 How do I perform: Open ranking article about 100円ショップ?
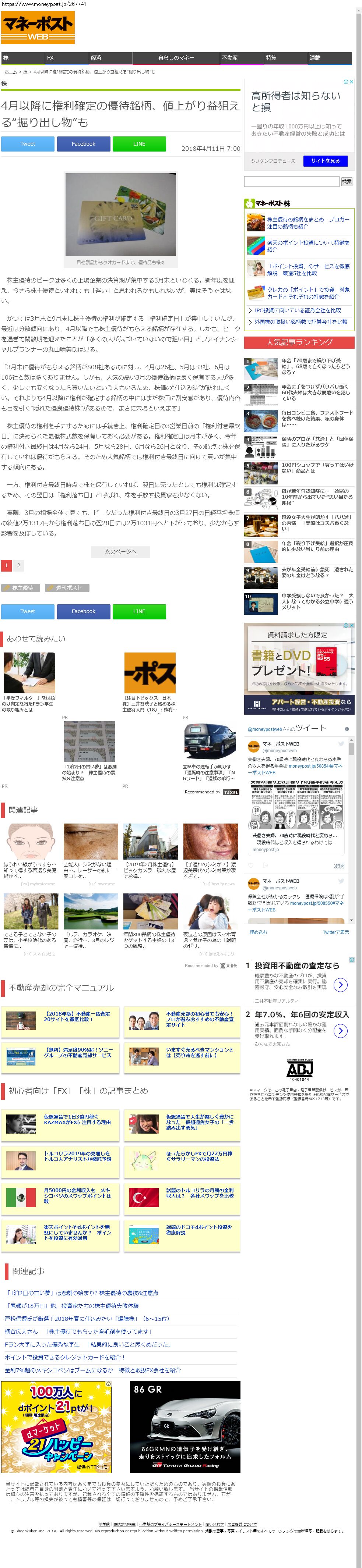point(316,467)
